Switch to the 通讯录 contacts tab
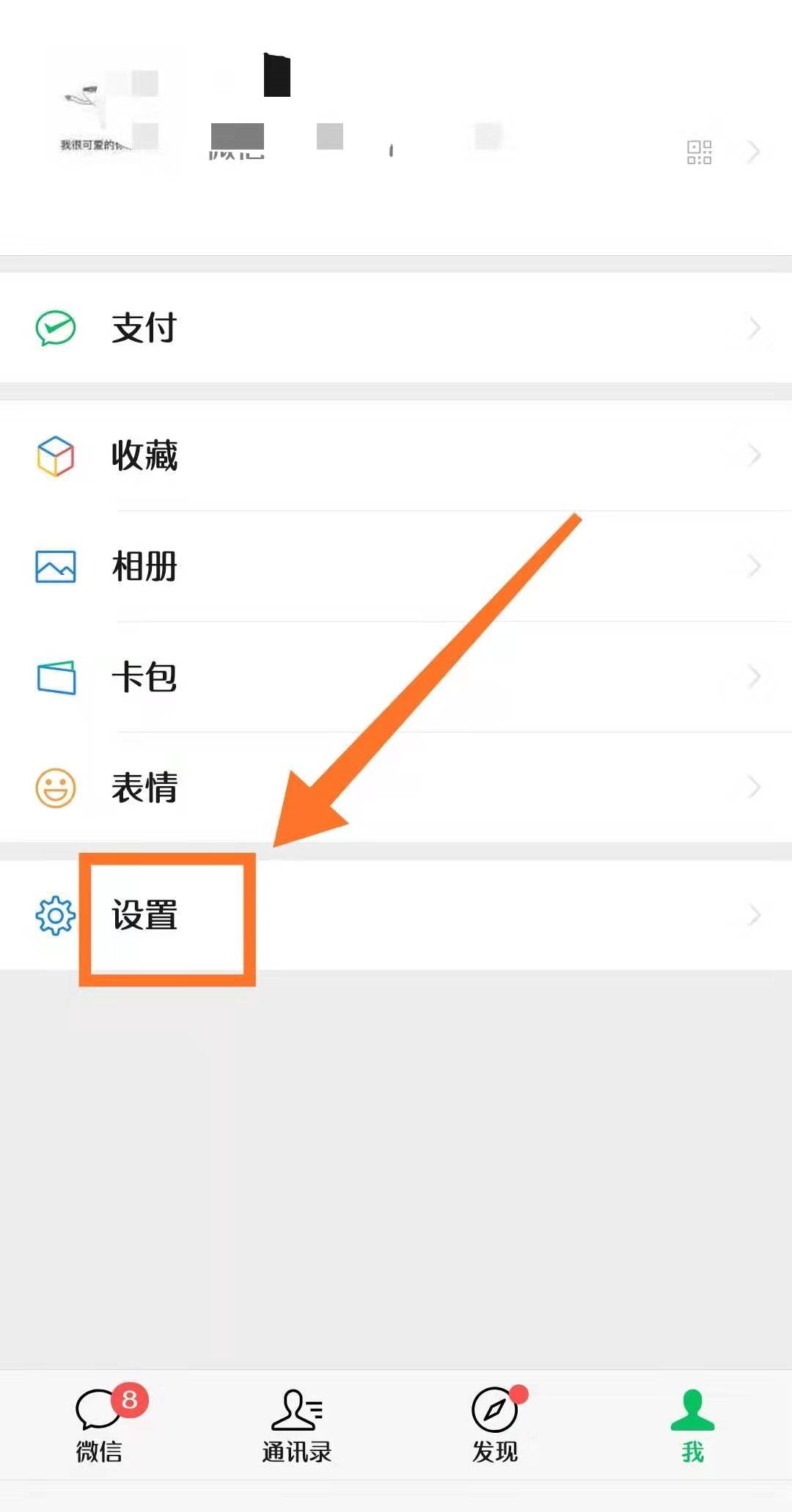792x1512 pixels. click(297, 1425)
